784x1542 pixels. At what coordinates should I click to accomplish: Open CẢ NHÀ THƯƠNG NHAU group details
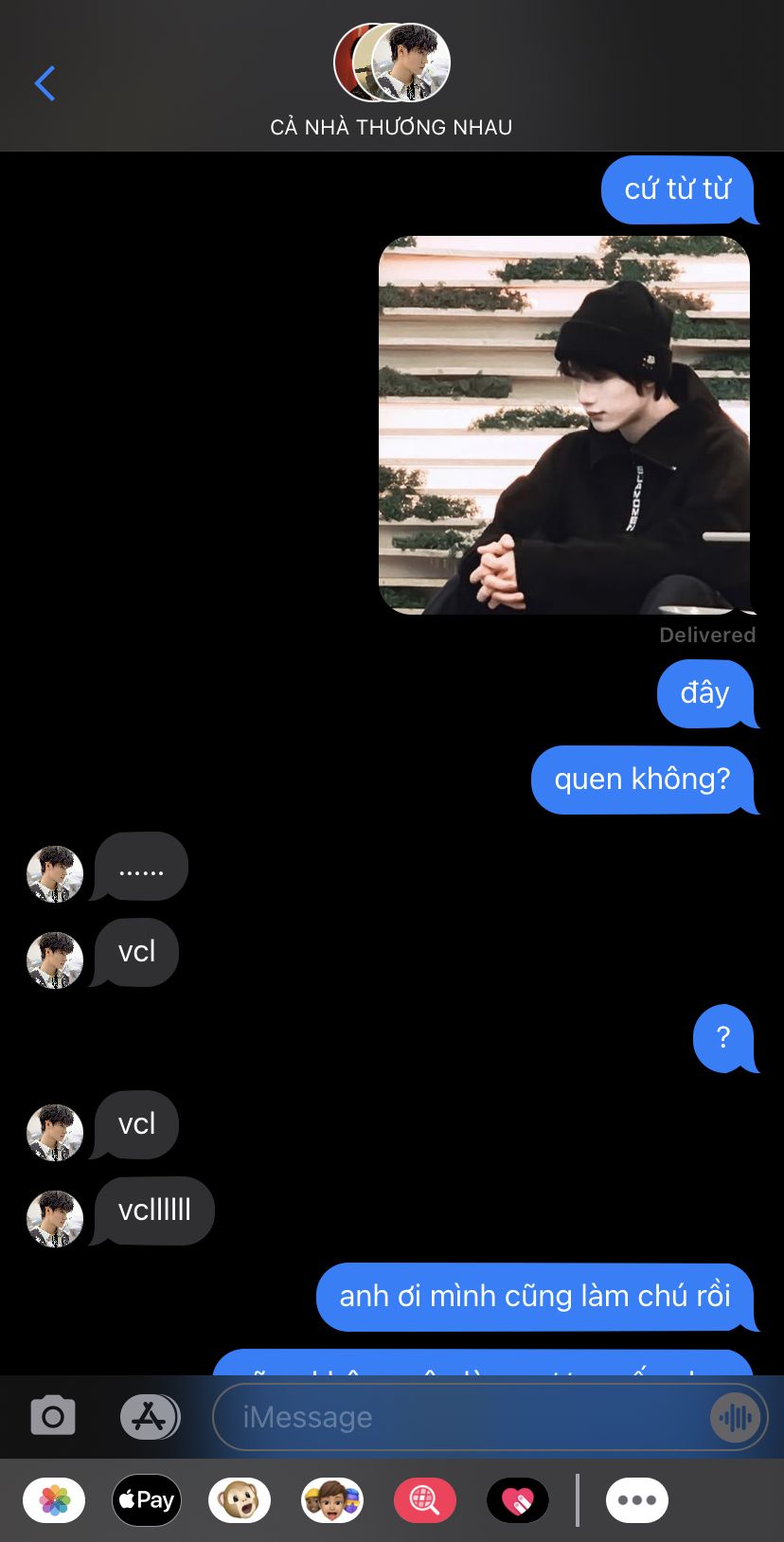(391, 81)
